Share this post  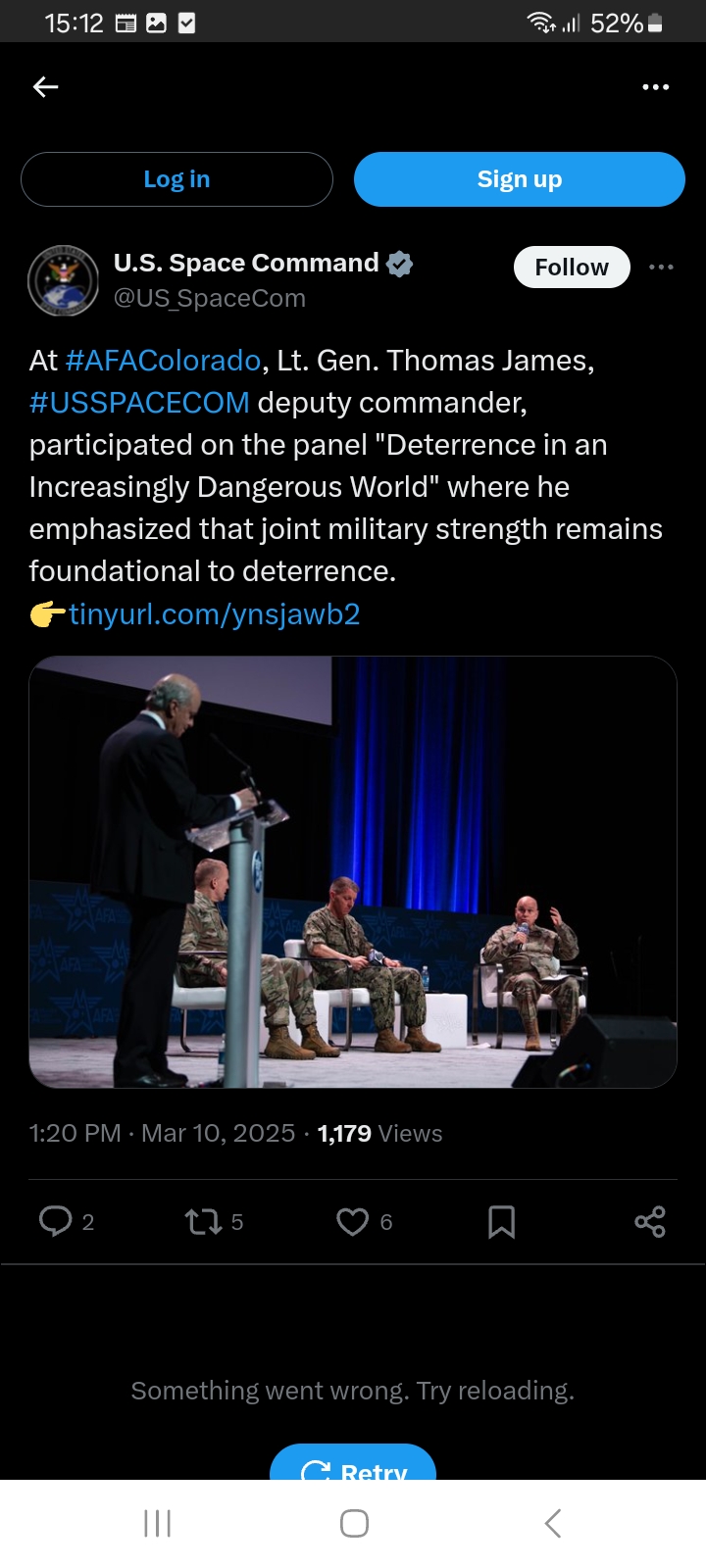[x=650, y=1221]
